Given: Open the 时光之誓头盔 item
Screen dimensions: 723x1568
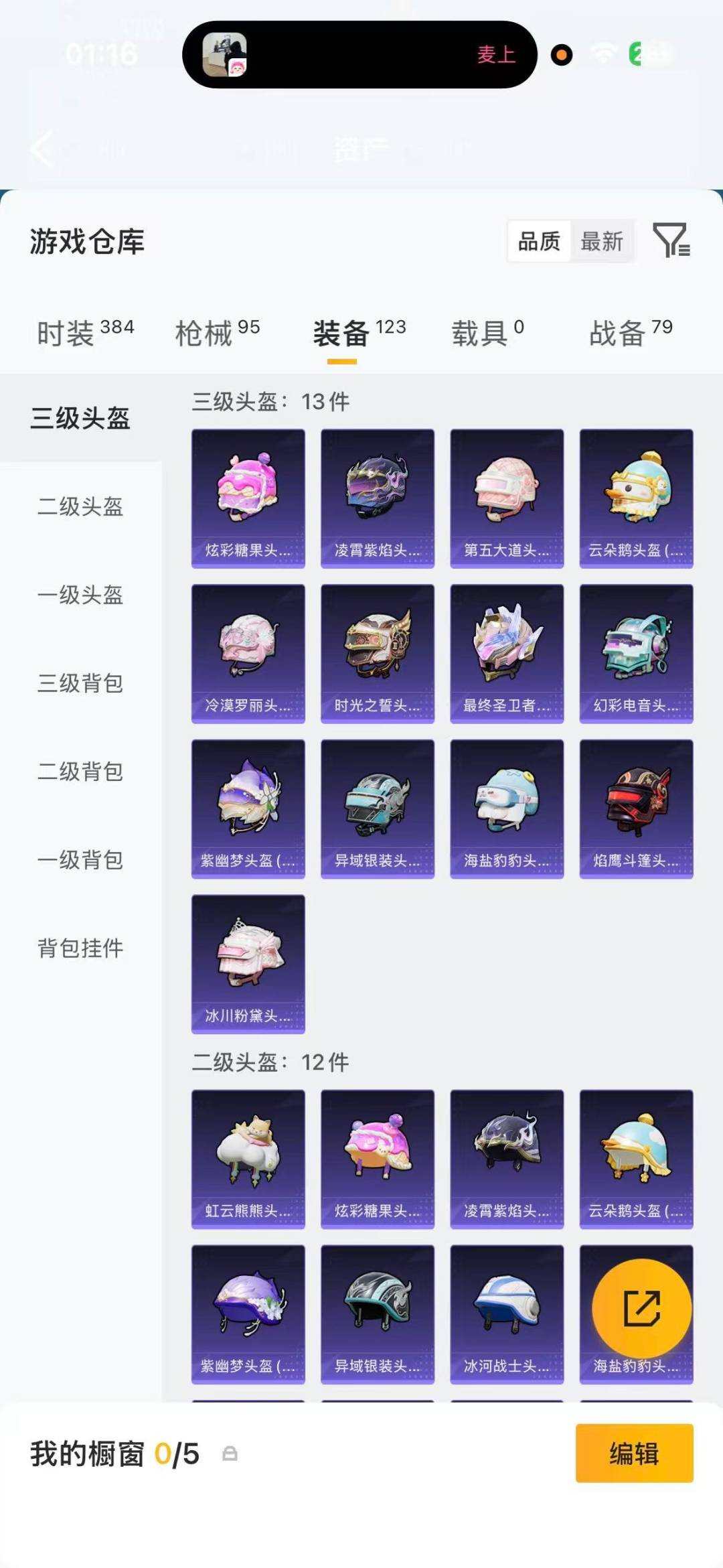Looking at the screenshot, I should click(378, 654).
